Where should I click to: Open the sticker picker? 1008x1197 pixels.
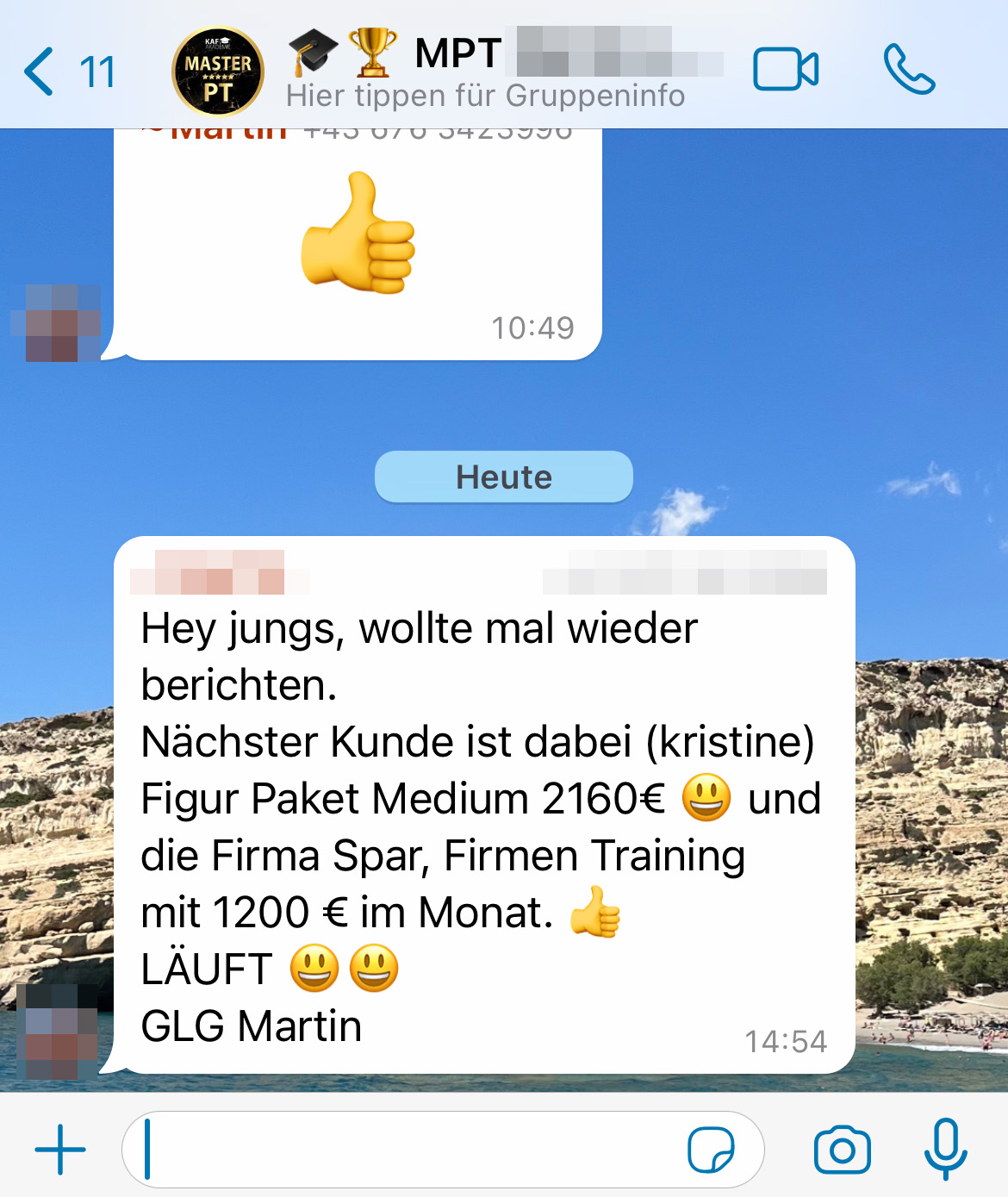(x=711, y=1150)
